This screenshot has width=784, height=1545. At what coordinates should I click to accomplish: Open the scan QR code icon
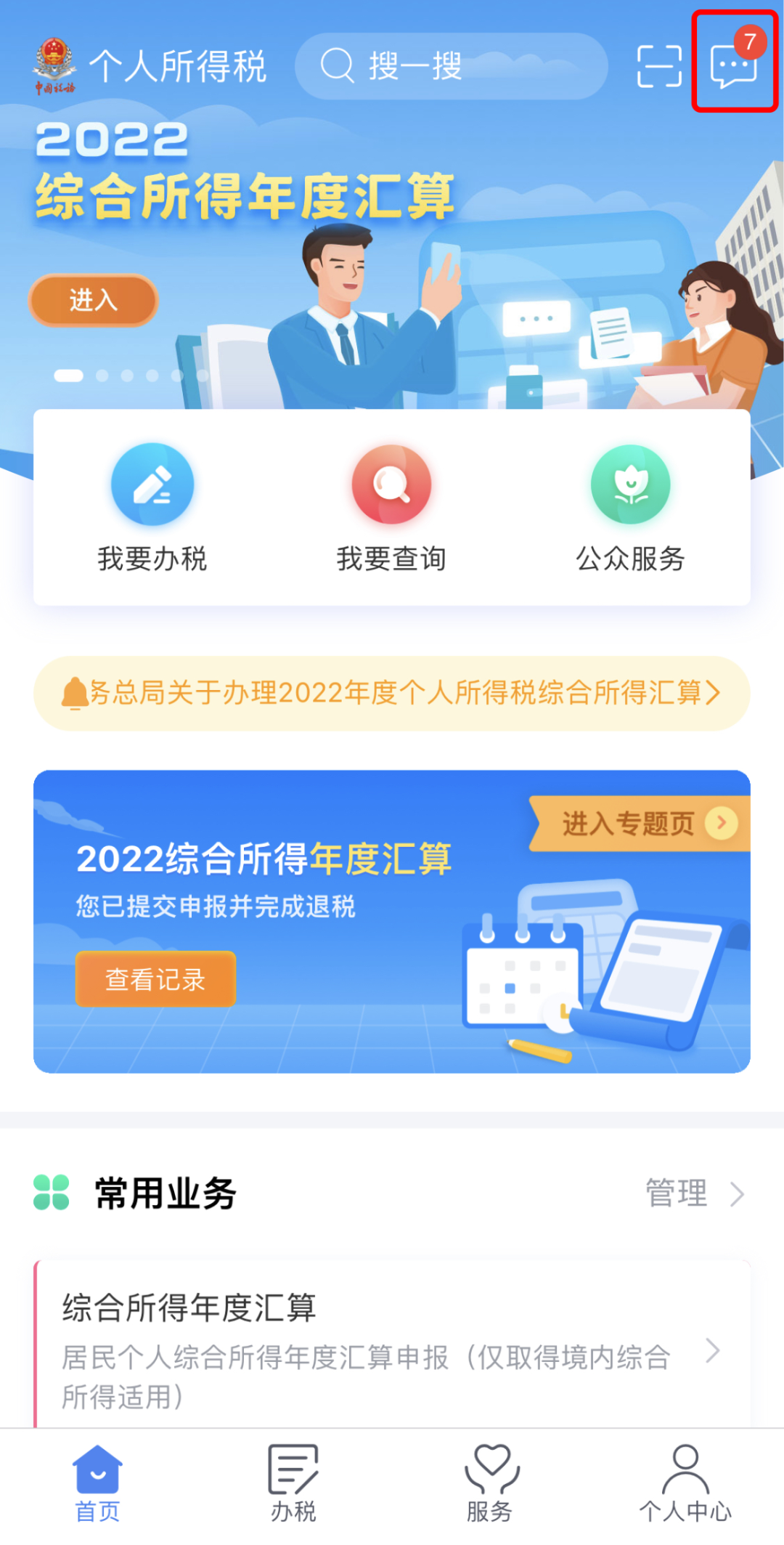(x=658, y=66)
